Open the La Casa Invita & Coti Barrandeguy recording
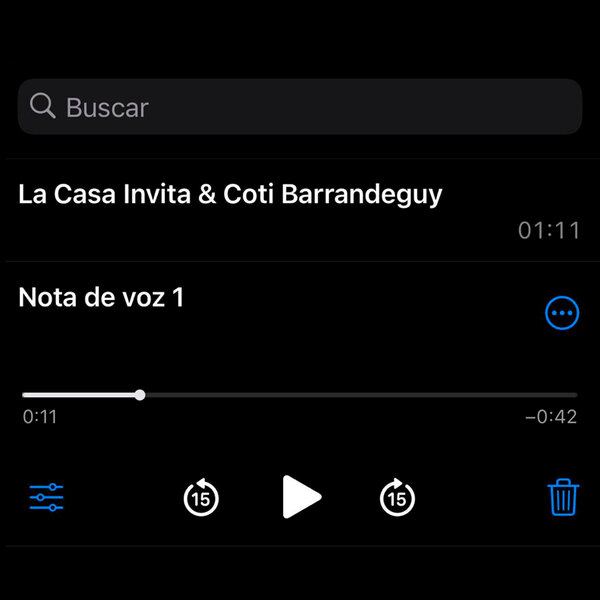600x600 pixels. coord(230,195)
